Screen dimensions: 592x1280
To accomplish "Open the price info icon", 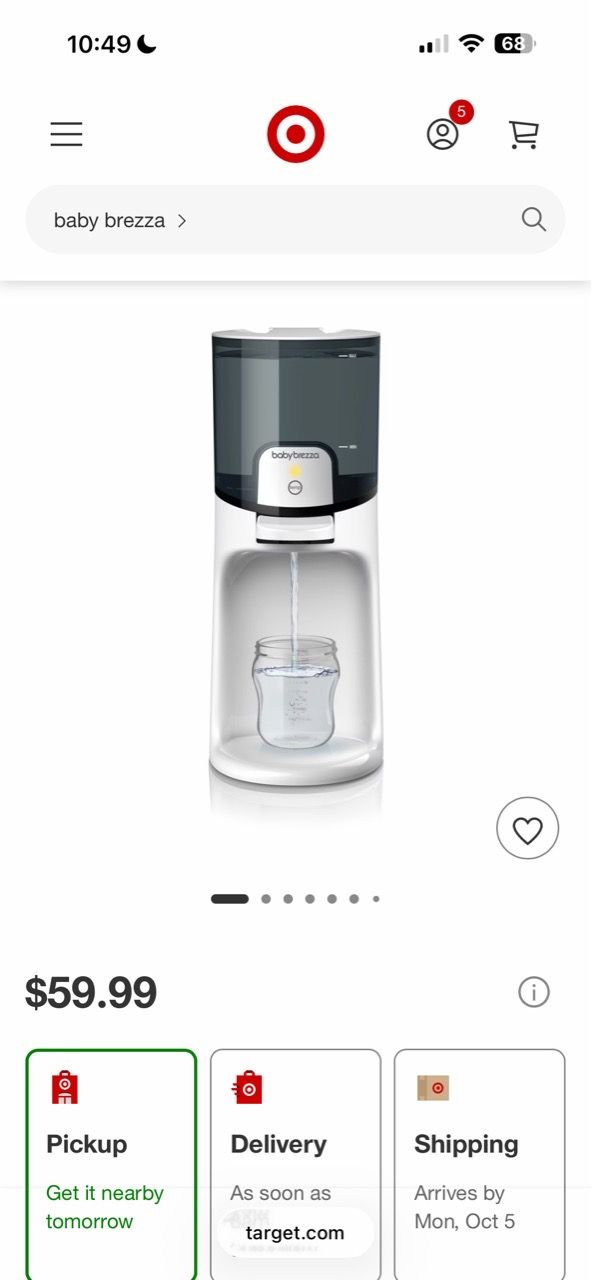I will [x=534, y=992].
